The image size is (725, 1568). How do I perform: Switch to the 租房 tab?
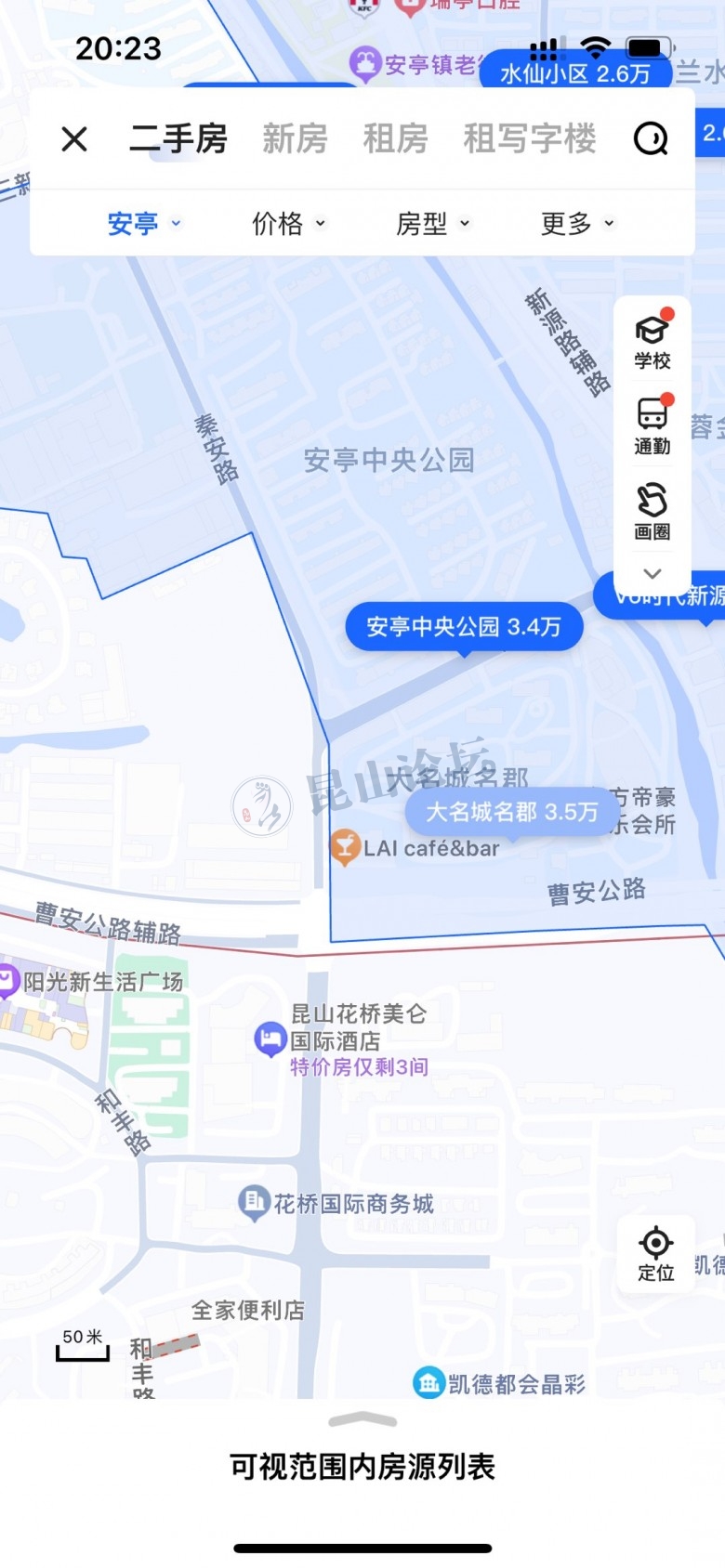coord(395,139)
